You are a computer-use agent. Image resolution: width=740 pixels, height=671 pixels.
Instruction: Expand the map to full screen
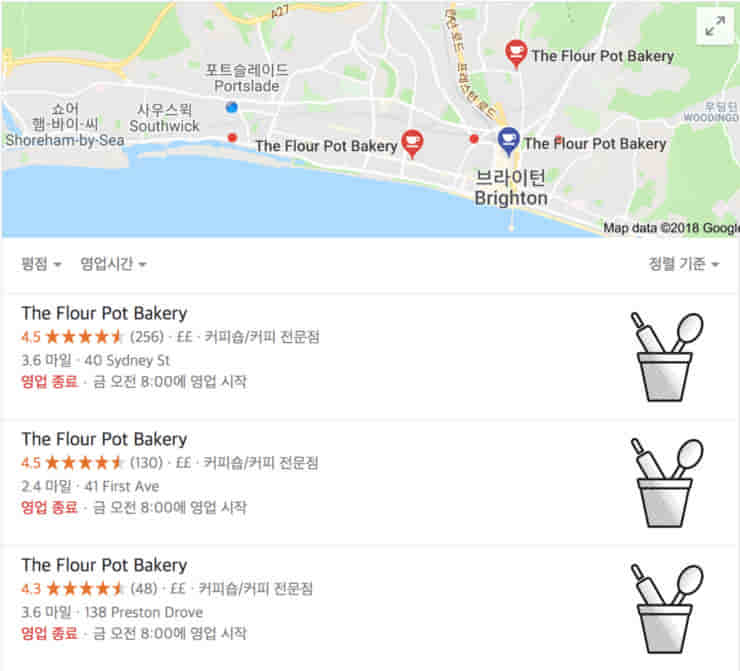click(x=715, y=28)
